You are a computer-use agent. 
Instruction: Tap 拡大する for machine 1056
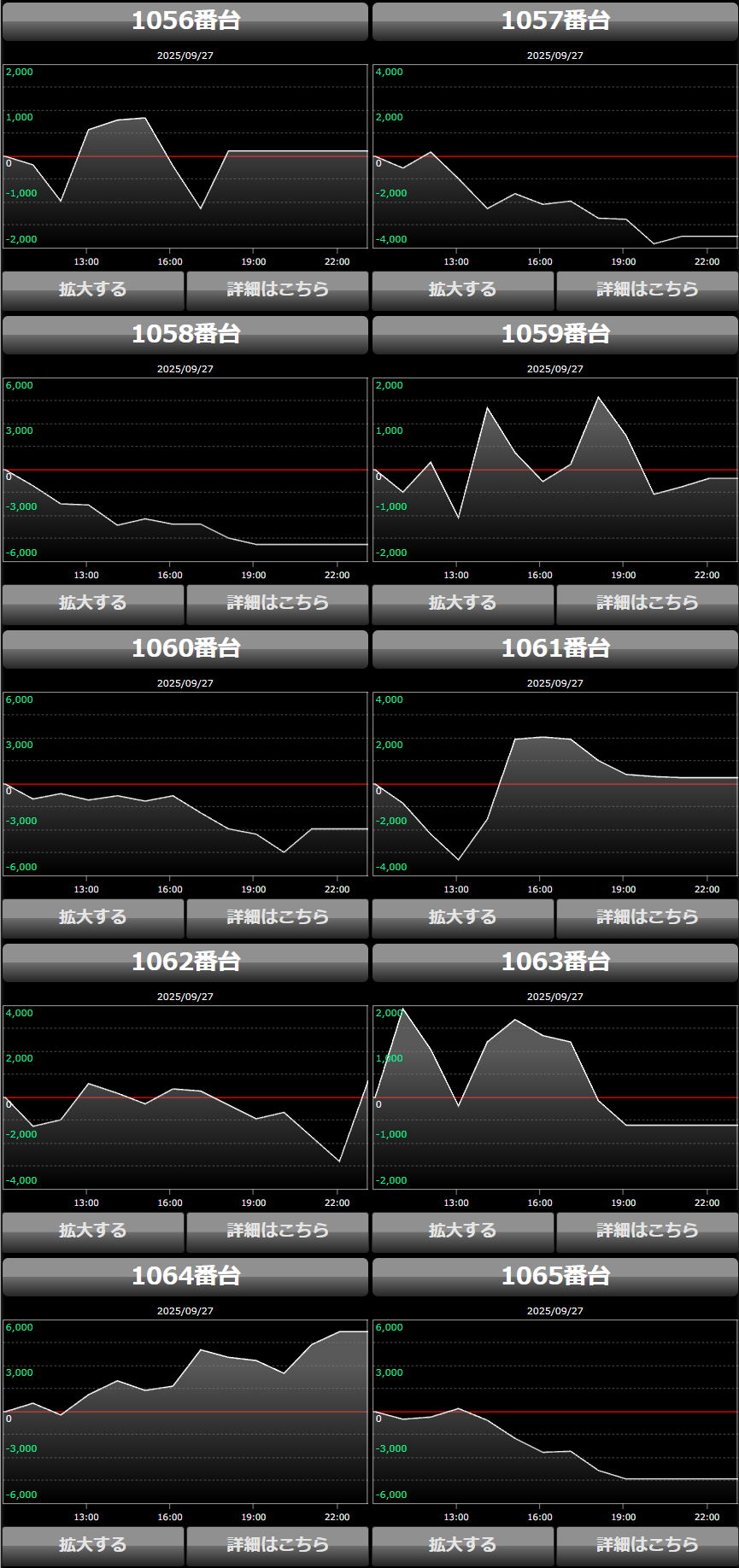point(93,290)
